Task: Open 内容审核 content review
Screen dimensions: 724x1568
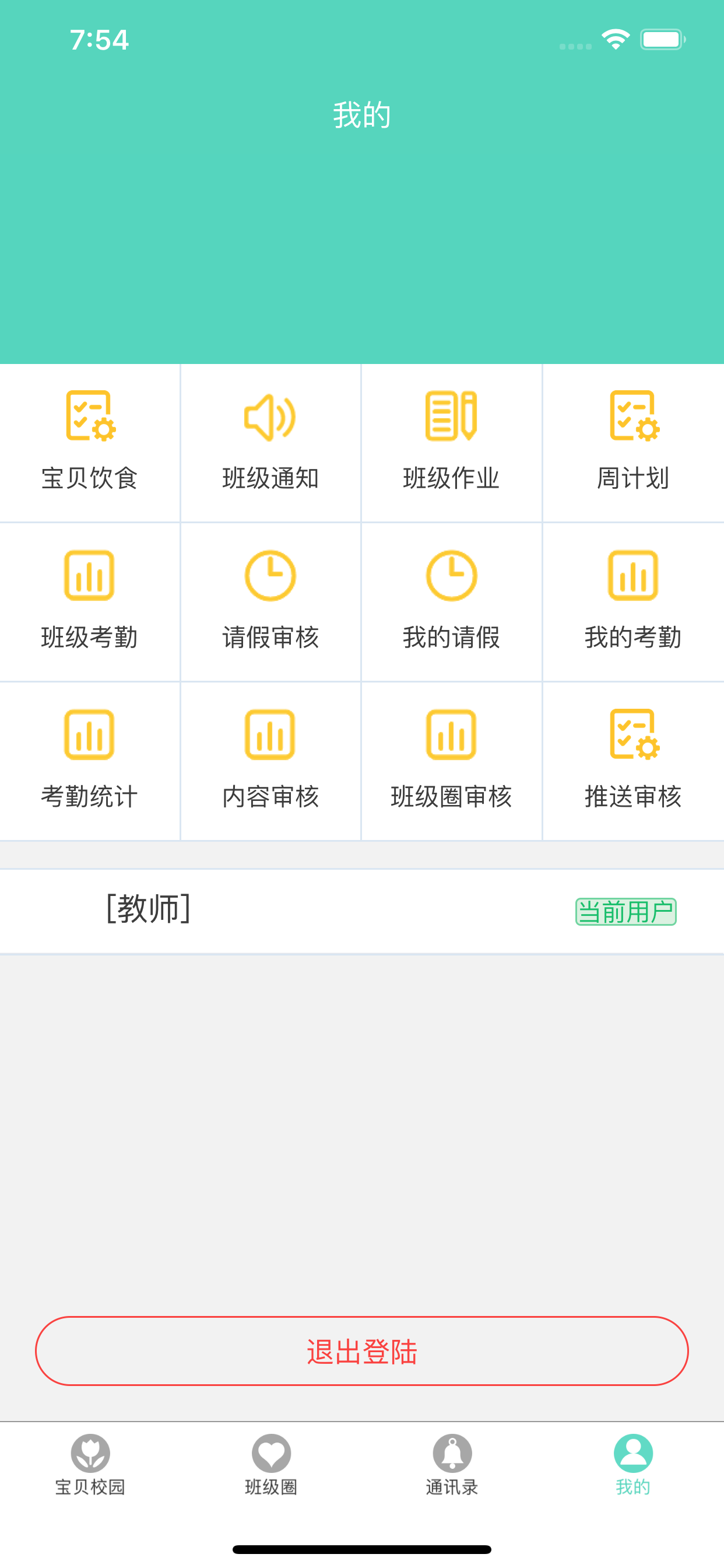Action: point(270,761)
